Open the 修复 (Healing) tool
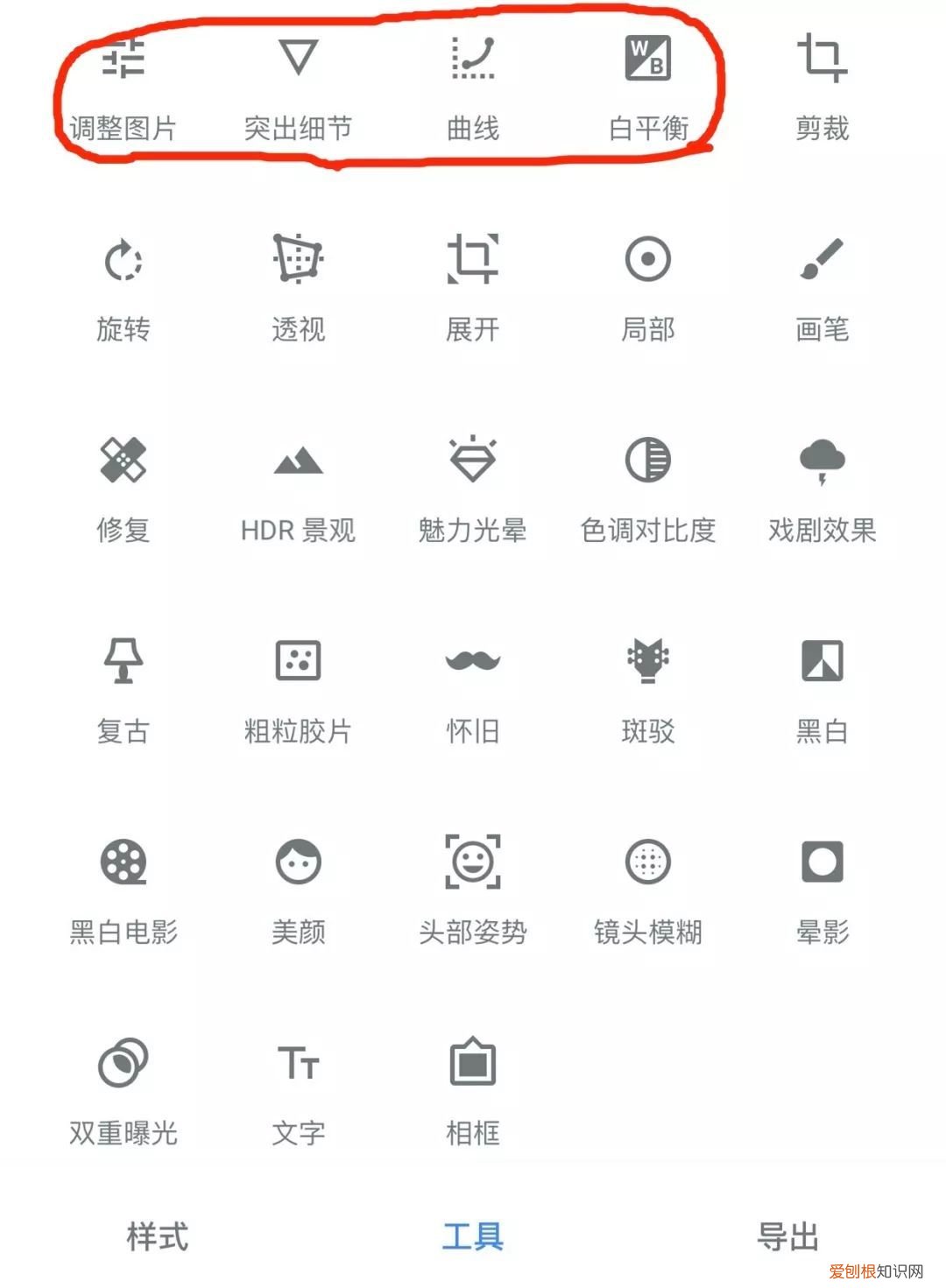The image size is (946, 1288). (124, 489)
